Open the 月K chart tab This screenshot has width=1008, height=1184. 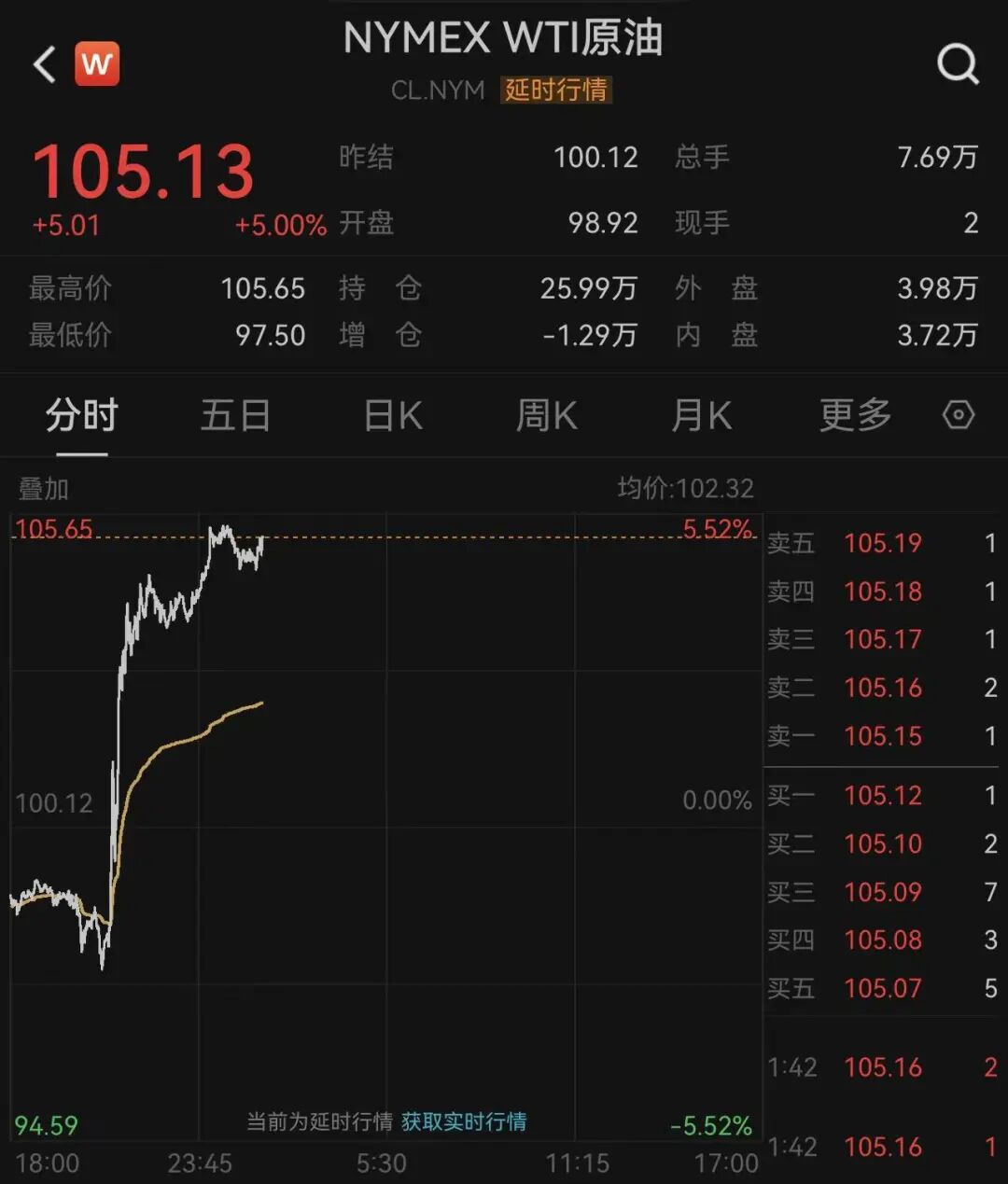tap(701, 416)
